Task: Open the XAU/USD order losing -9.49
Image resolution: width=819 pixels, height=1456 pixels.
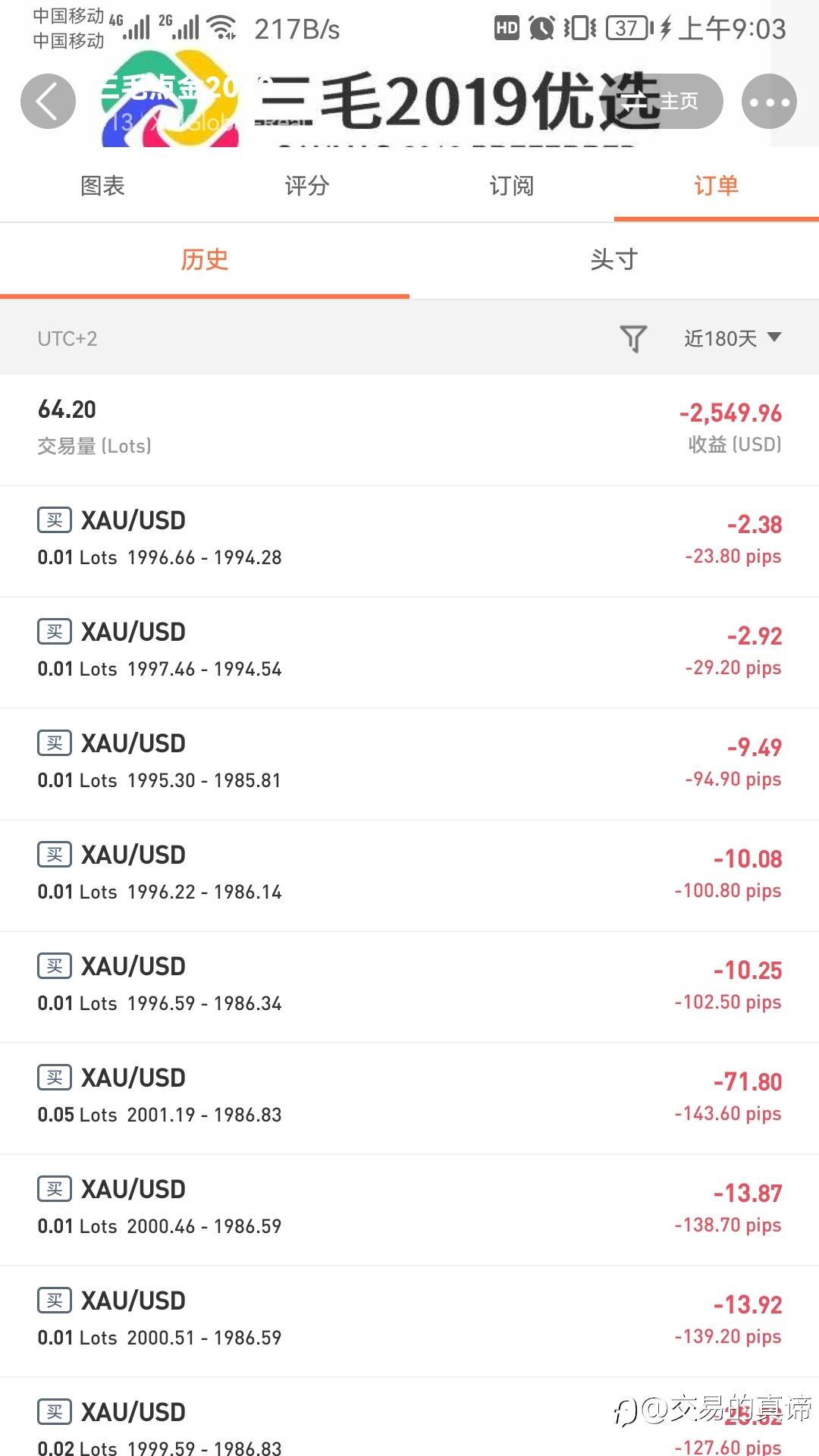Action: coord(409,764)
